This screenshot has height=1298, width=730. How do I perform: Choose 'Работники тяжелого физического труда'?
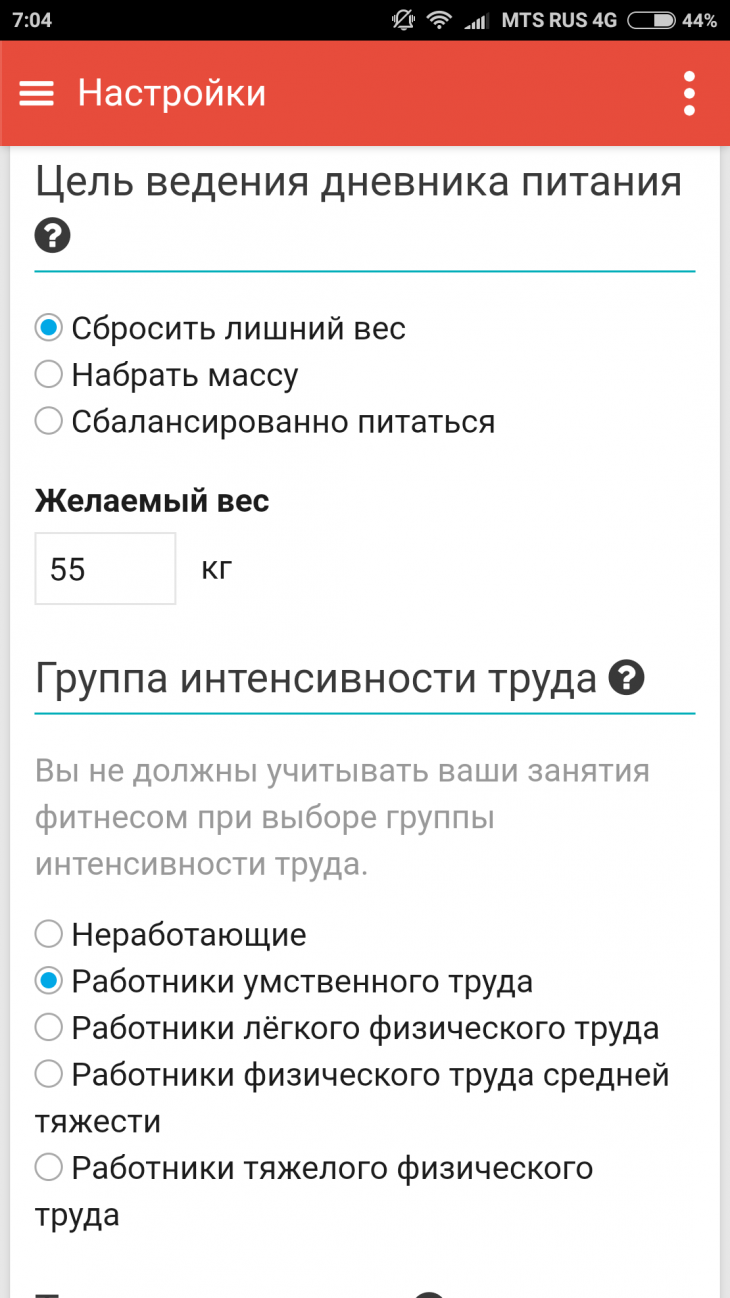(49, 1167)
